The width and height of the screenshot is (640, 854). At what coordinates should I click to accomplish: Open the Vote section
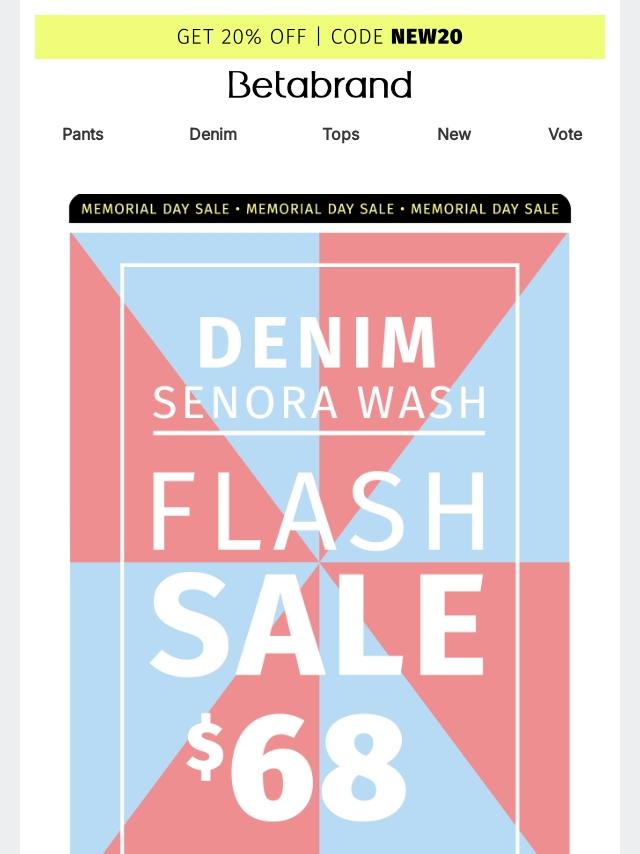coord(565,134)
